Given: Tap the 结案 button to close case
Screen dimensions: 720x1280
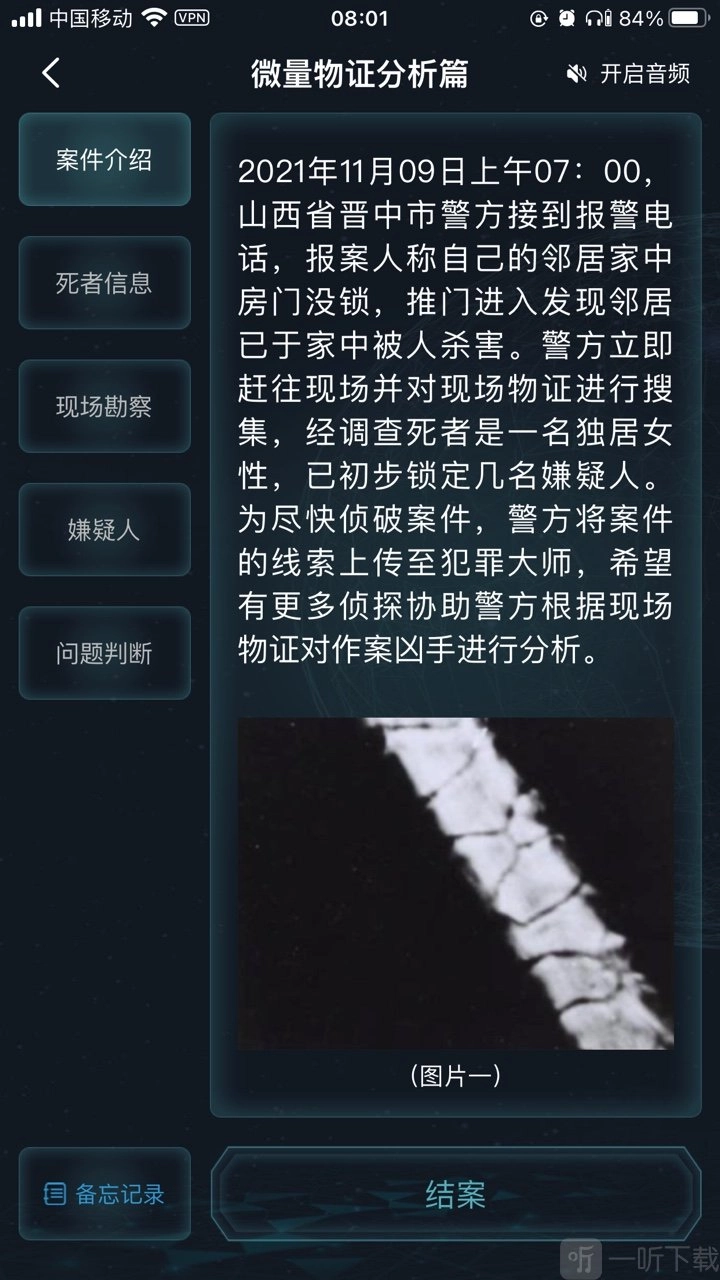Looking at the screenshot, I should coord(456,1194).
